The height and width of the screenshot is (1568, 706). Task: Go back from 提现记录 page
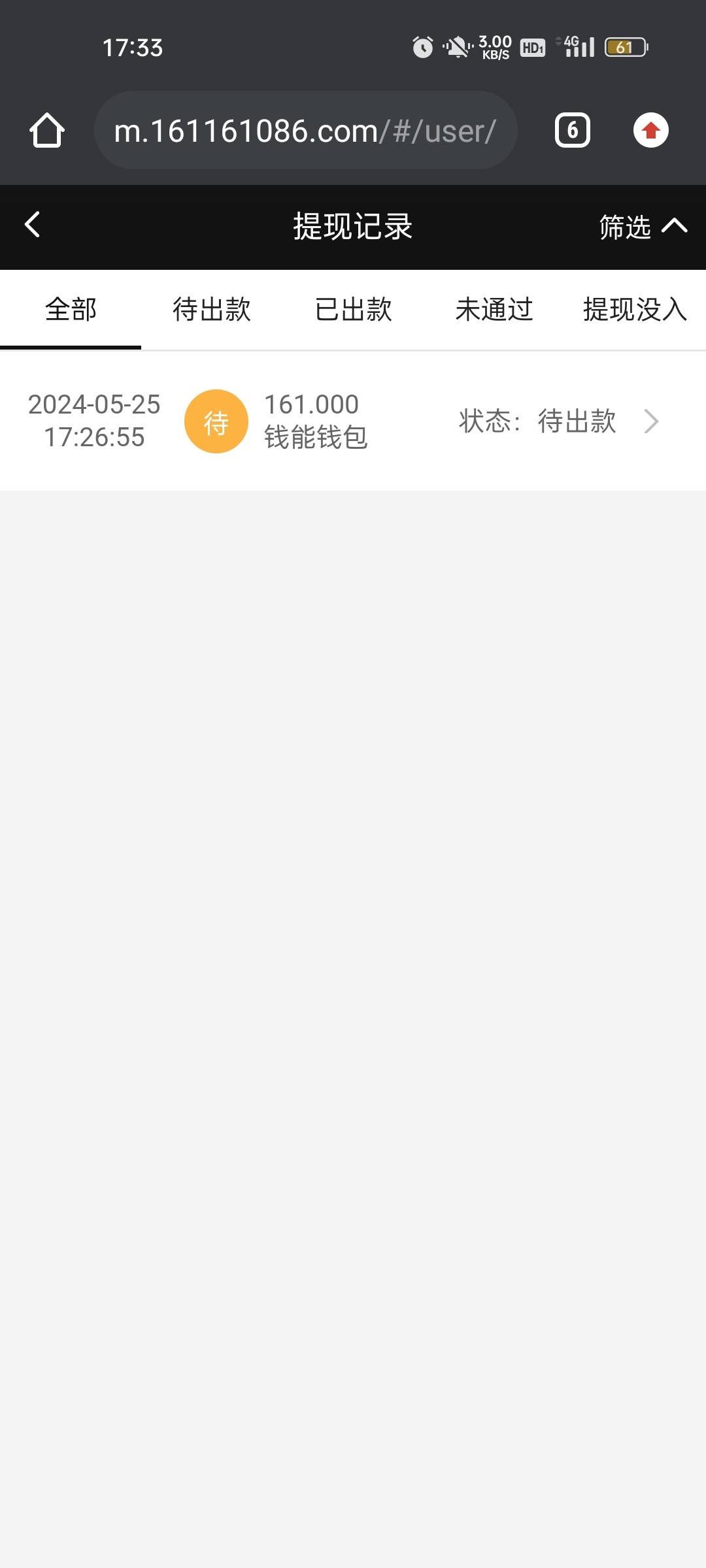point(33,225)
